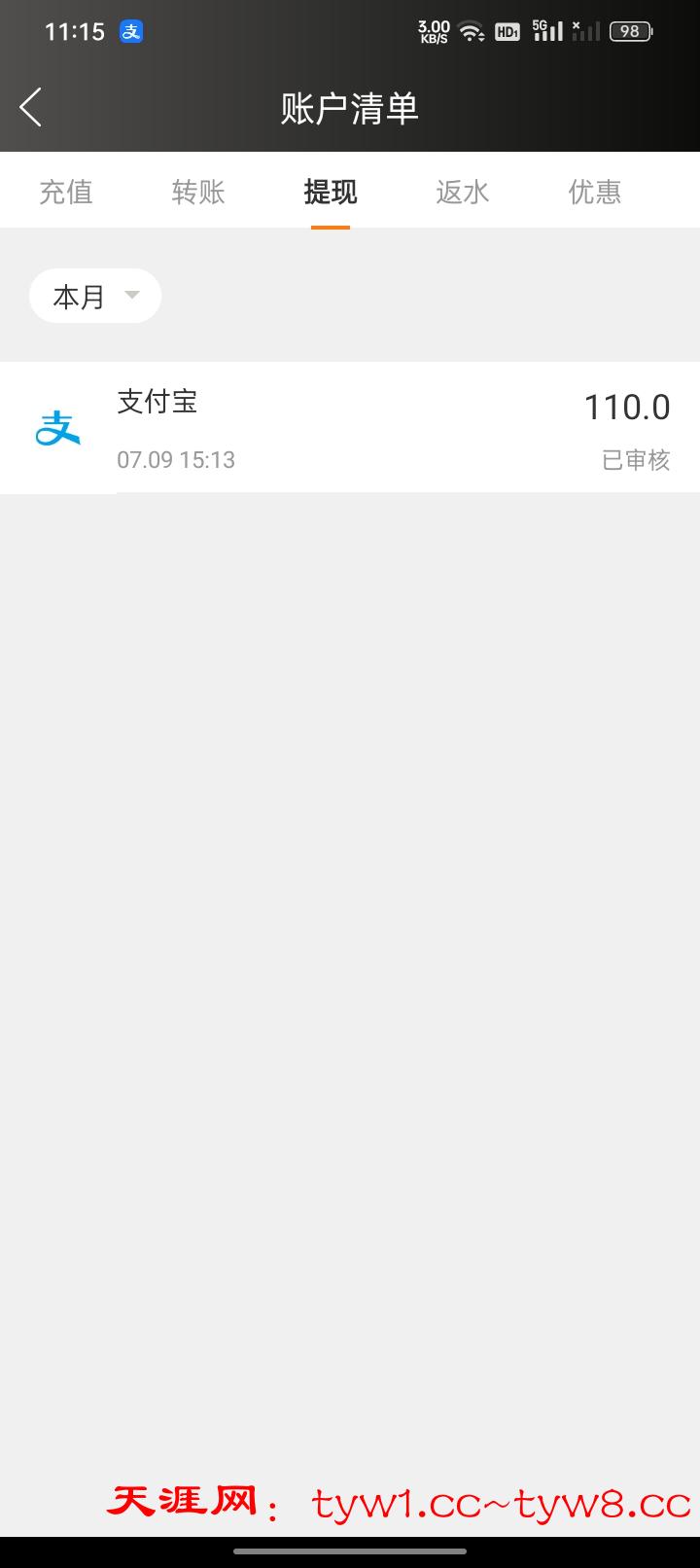Image resolution: width=700 pixels, height=1568 pixels.
Task: Open the 返水 tab
Action: 463,192
